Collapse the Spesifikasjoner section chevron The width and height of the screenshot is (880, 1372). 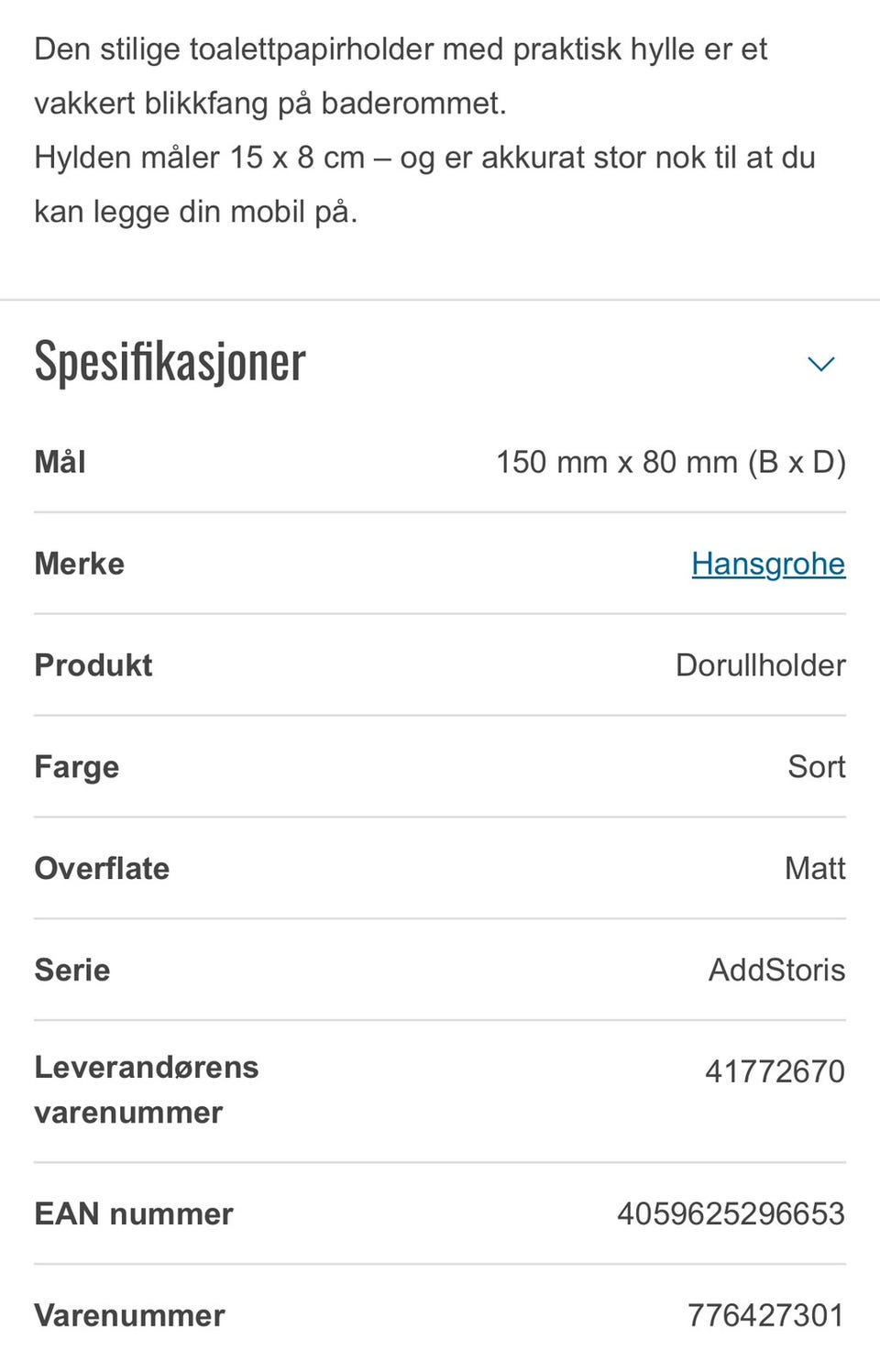click(822, 363)
